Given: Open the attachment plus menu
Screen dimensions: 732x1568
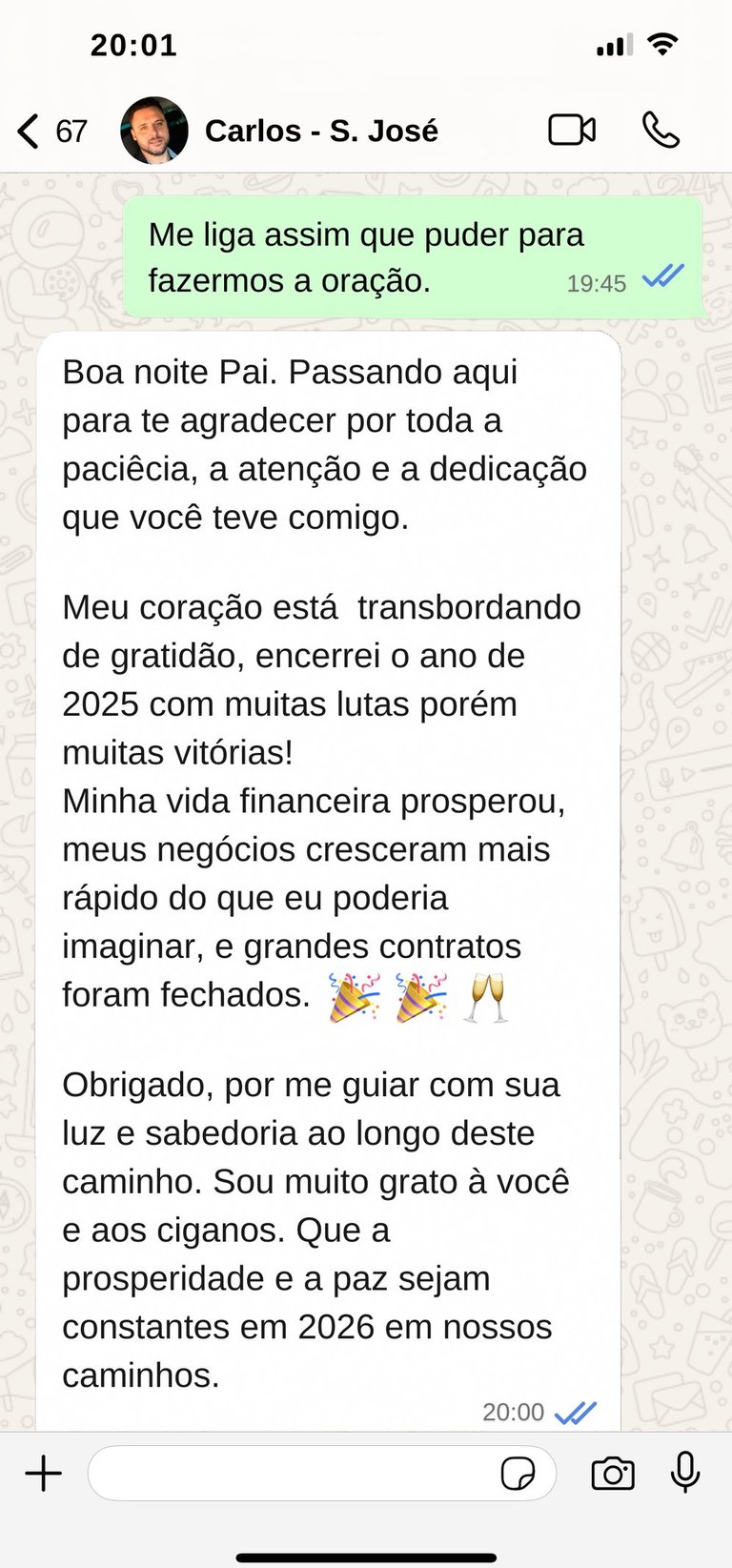Looking at the screenshot, I should tap(44, 1474).
